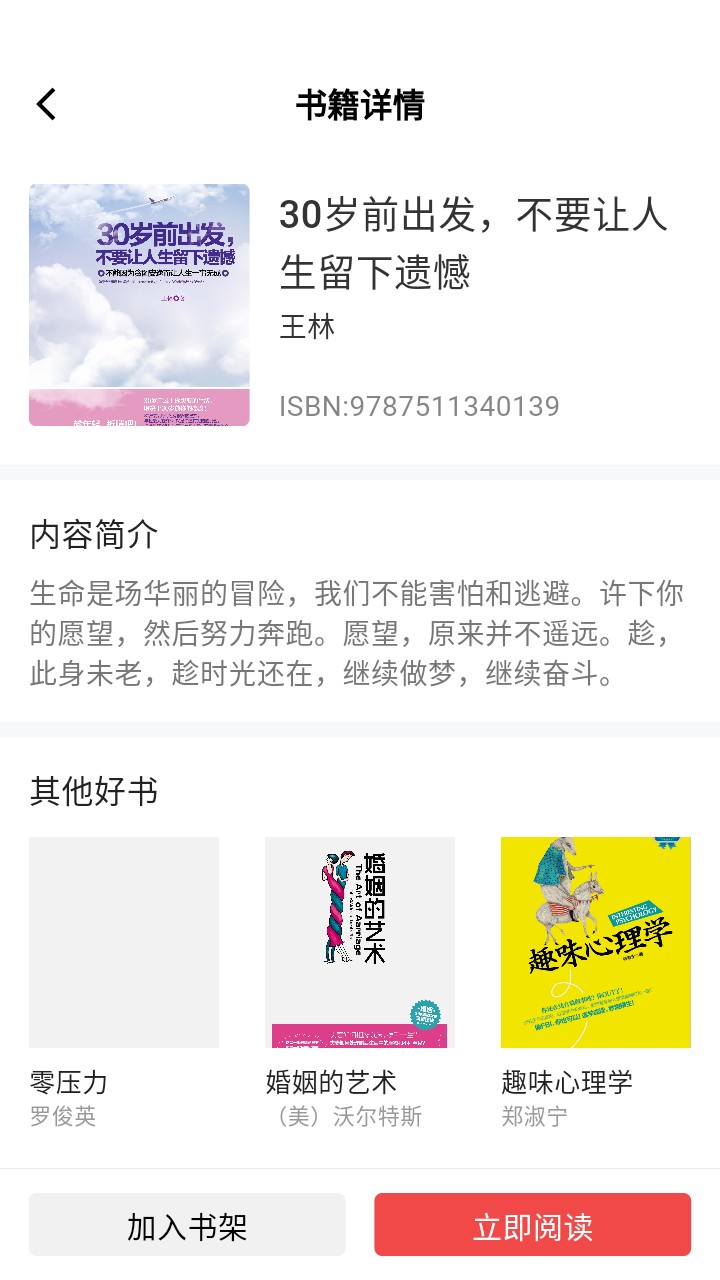Tap the book cover of 30岁前出发
The width and height of the screenshot is (720, 1280).
(x=139, y=305)
